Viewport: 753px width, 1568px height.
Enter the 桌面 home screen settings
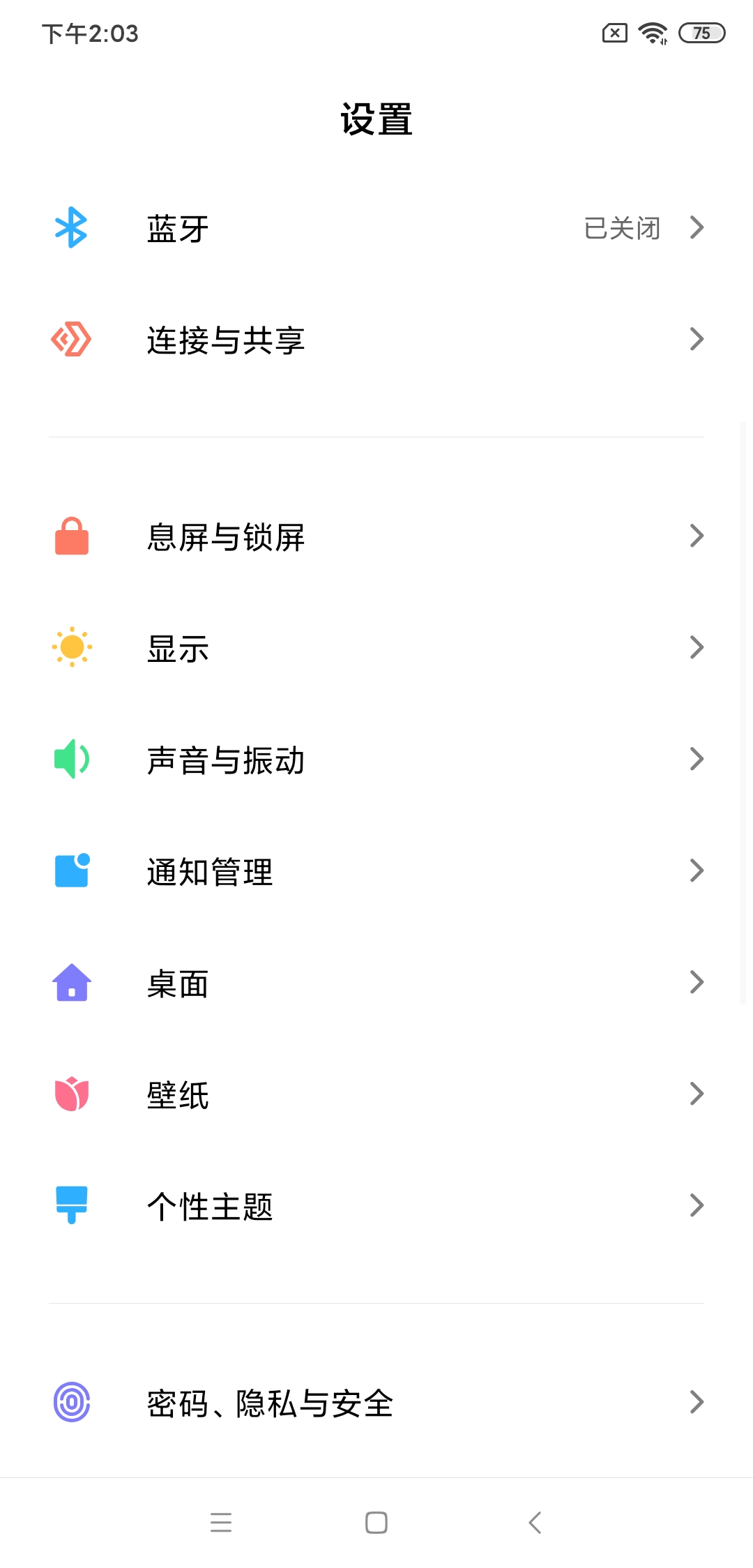pyautogui.click(x=376, y=983)
